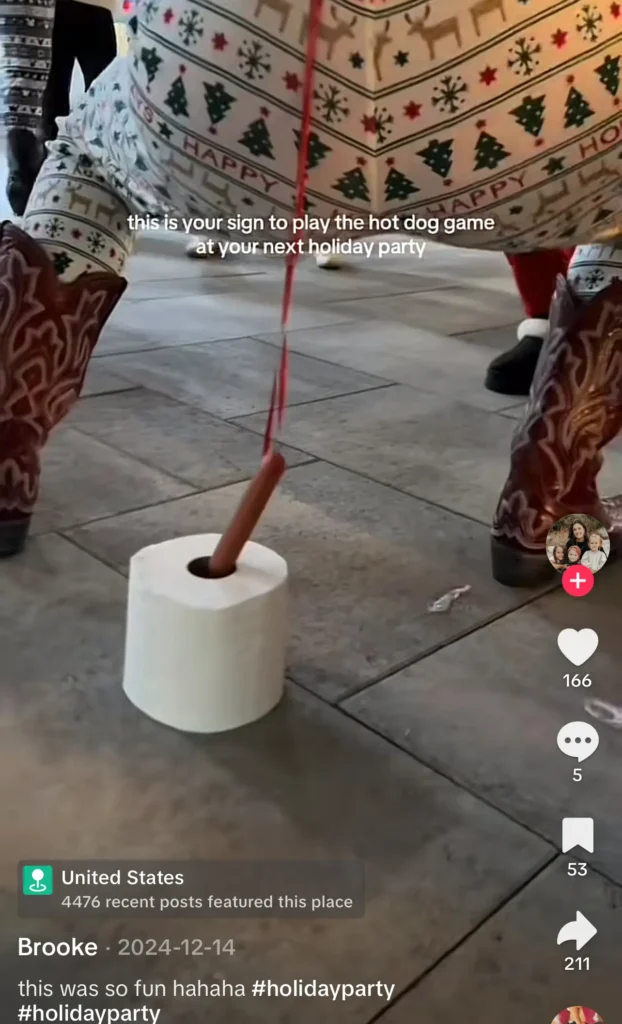This screenshot has height=1024, width=622.
Task: Follow the creator with the red plus button
Action: (x=577, y=580)
